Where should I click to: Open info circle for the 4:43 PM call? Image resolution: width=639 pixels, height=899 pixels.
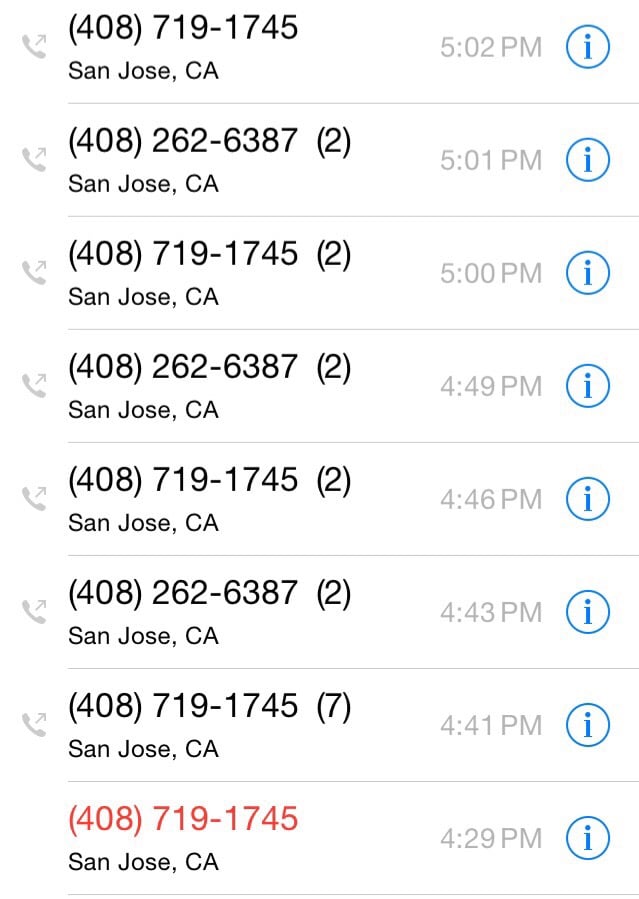[x=588, y=612]
